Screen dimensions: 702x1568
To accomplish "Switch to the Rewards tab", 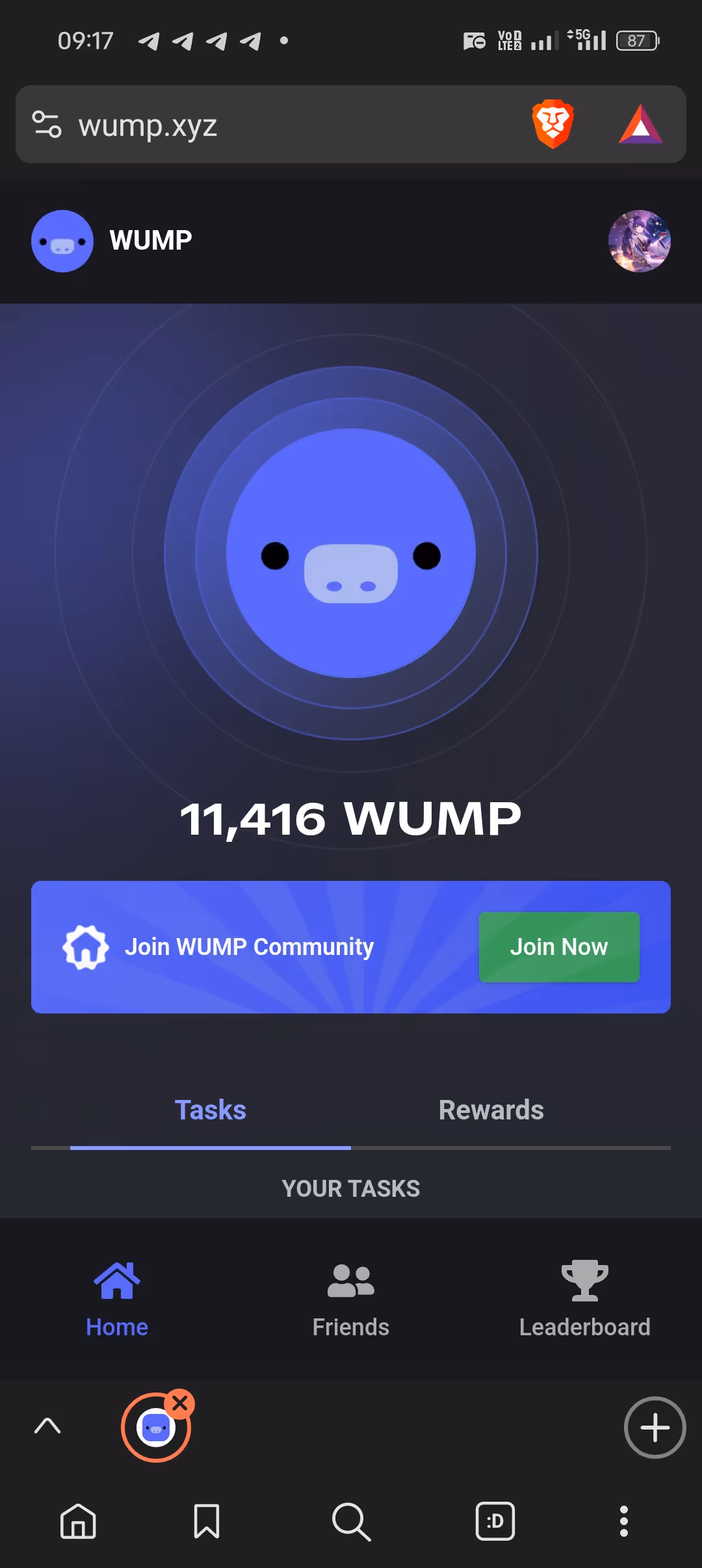I will tap(491, 1110).
